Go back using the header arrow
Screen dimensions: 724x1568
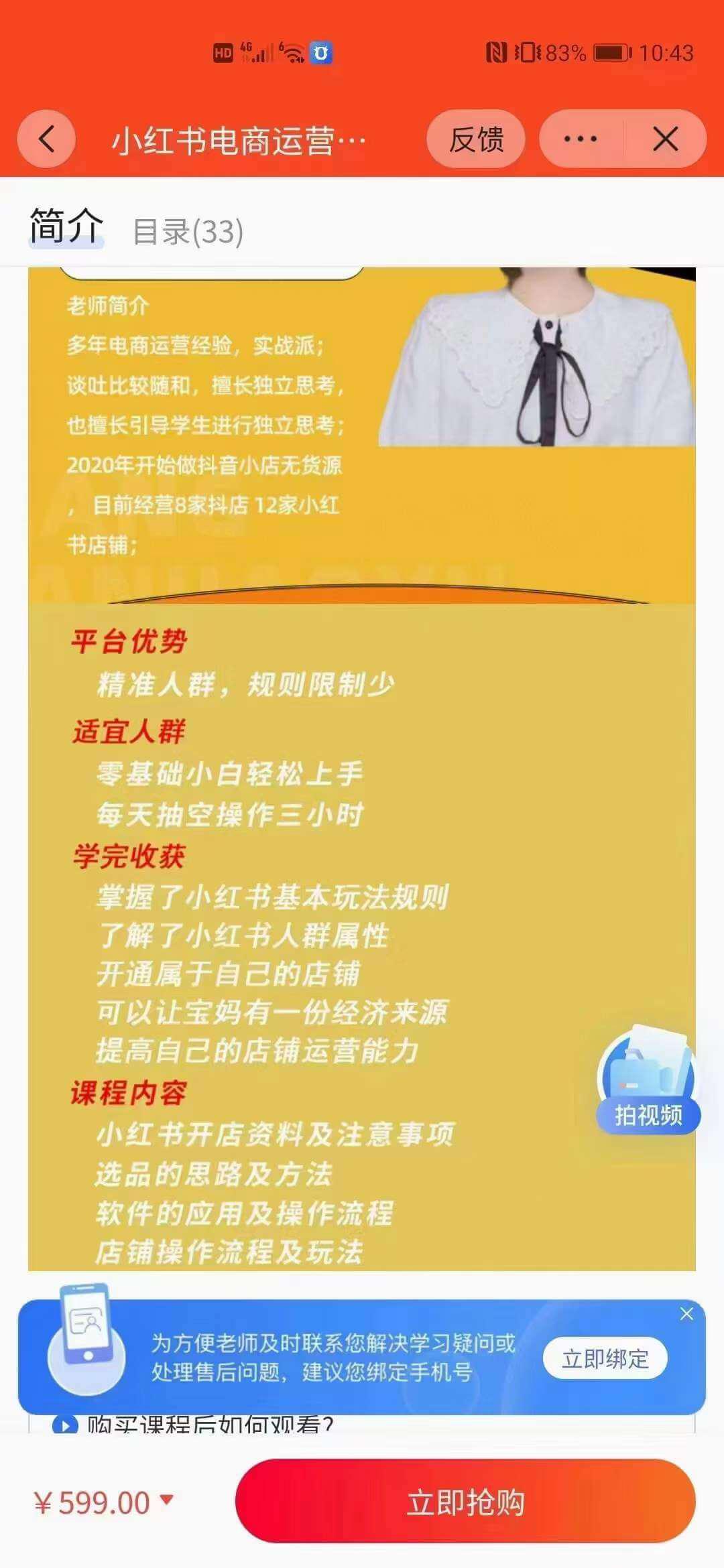46,139
